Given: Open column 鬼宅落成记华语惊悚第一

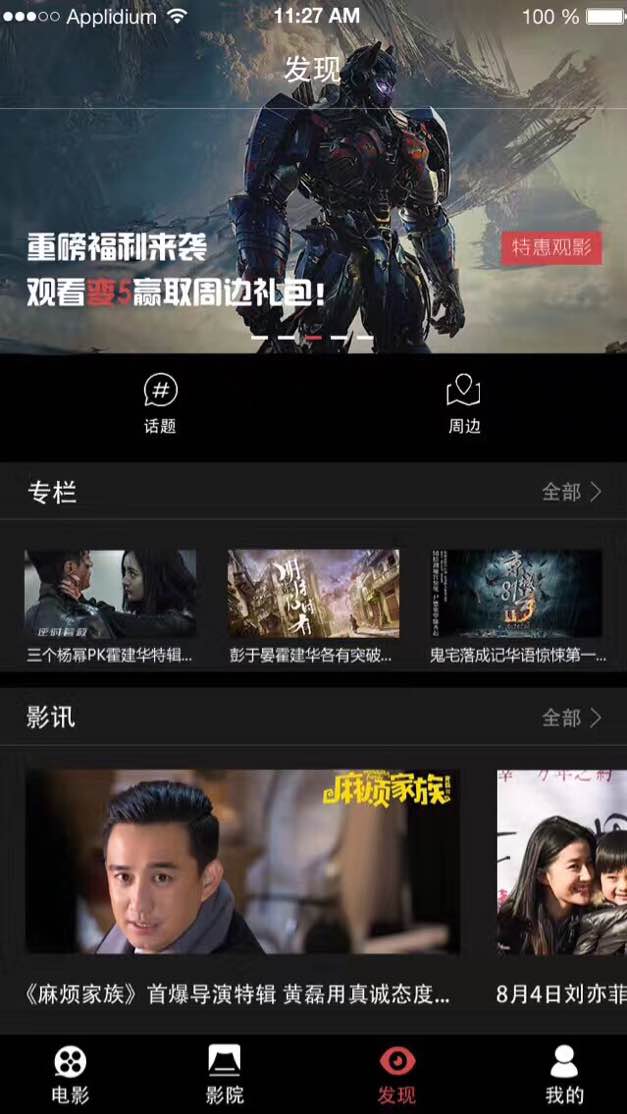Looking at the screenshot, I should pos(517,605).
